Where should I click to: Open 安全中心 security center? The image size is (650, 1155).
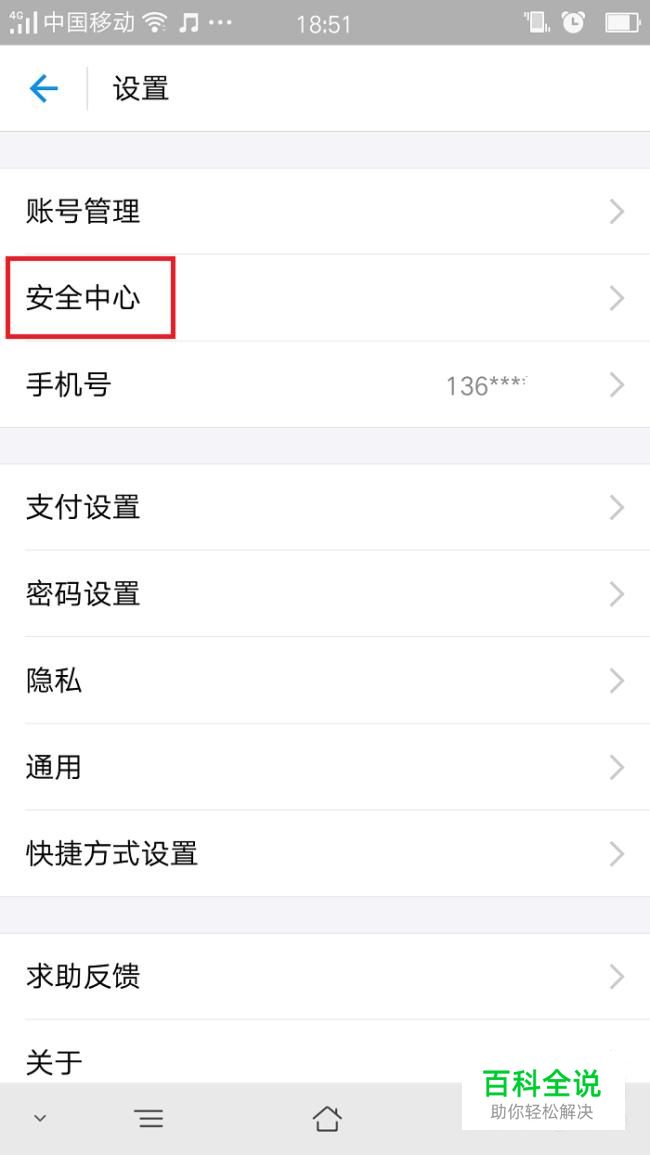[325, 298]
